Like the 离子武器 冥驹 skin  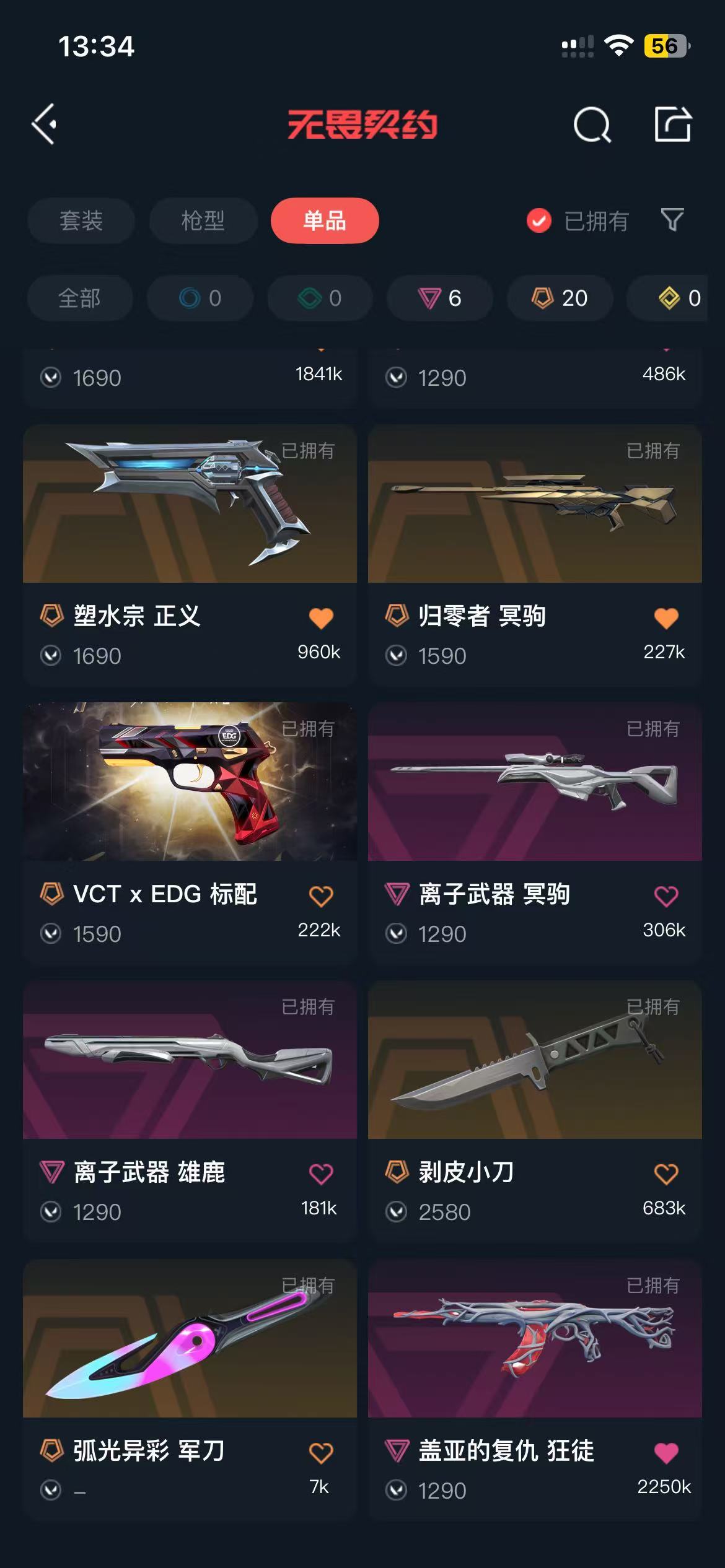[666, 895]
